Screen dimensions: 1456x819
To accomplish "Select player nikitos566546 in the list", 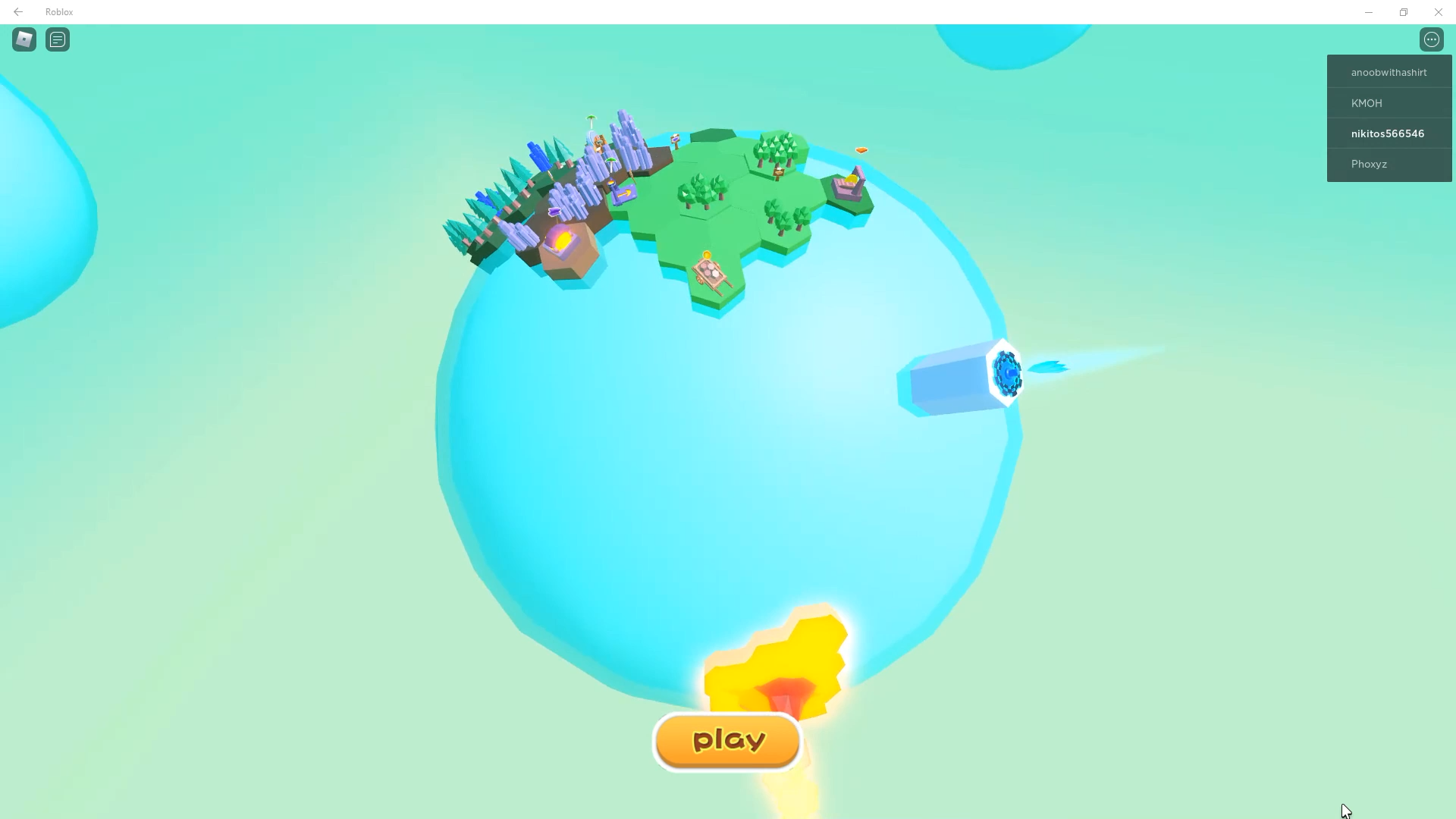I will point(1387,133).
